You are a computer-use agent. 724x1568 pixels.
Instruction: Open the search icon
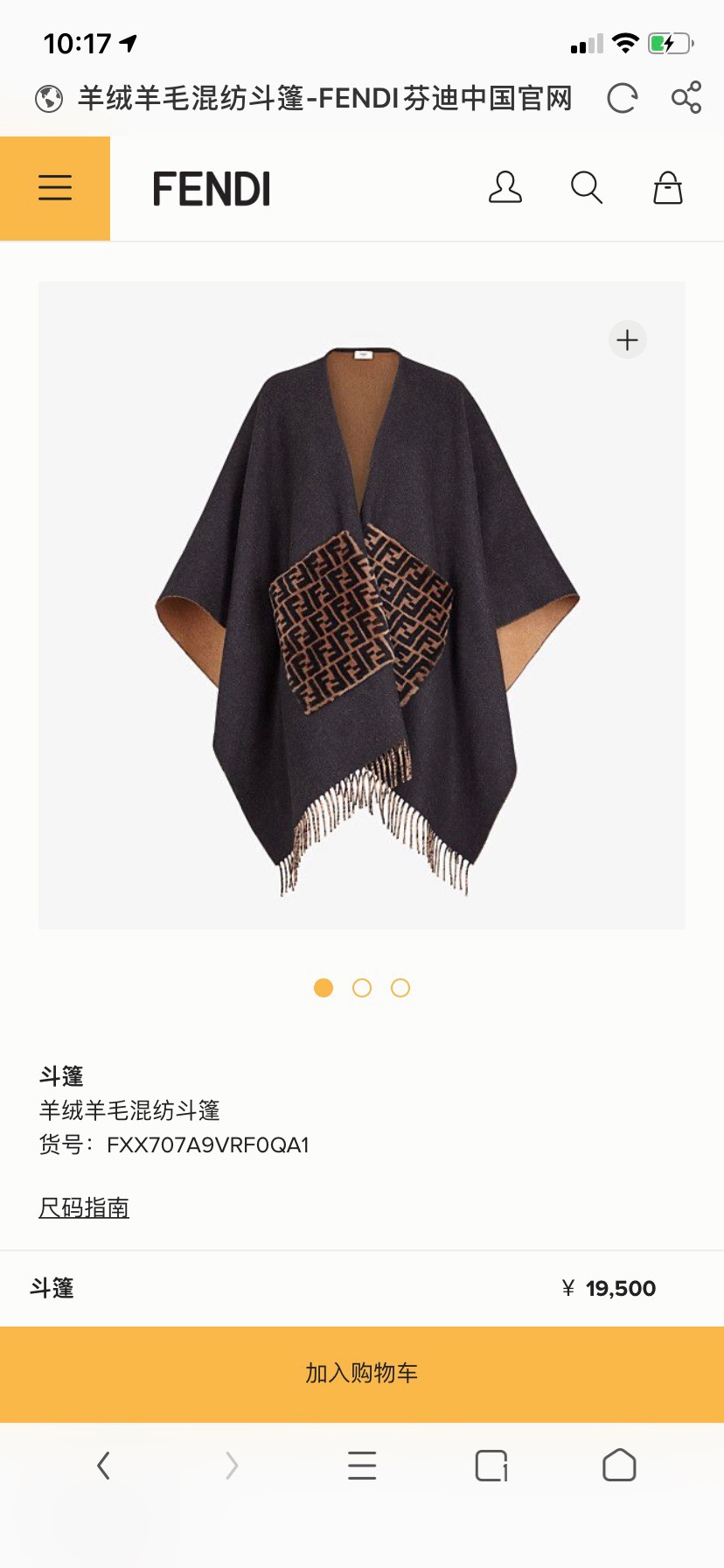586,187
